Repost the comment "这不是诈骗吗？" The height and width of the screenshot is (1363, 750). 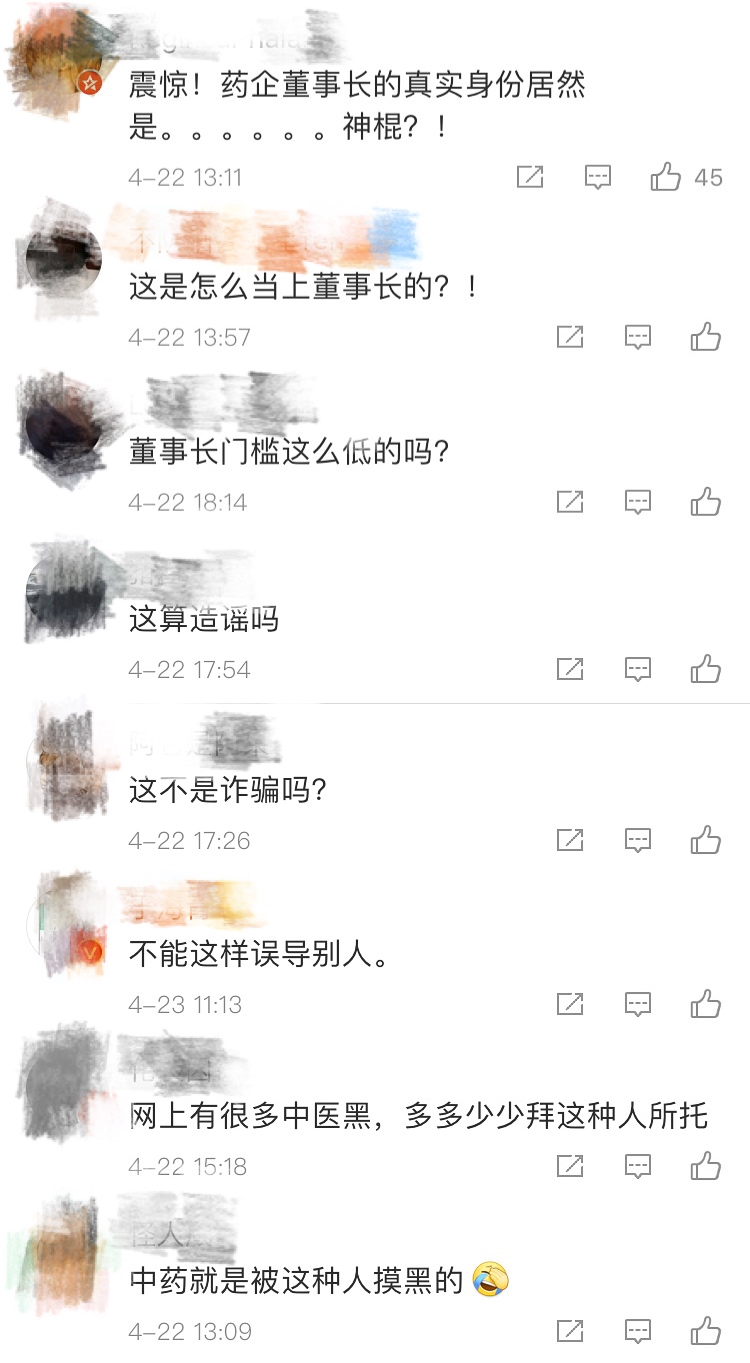coord(570,841)
